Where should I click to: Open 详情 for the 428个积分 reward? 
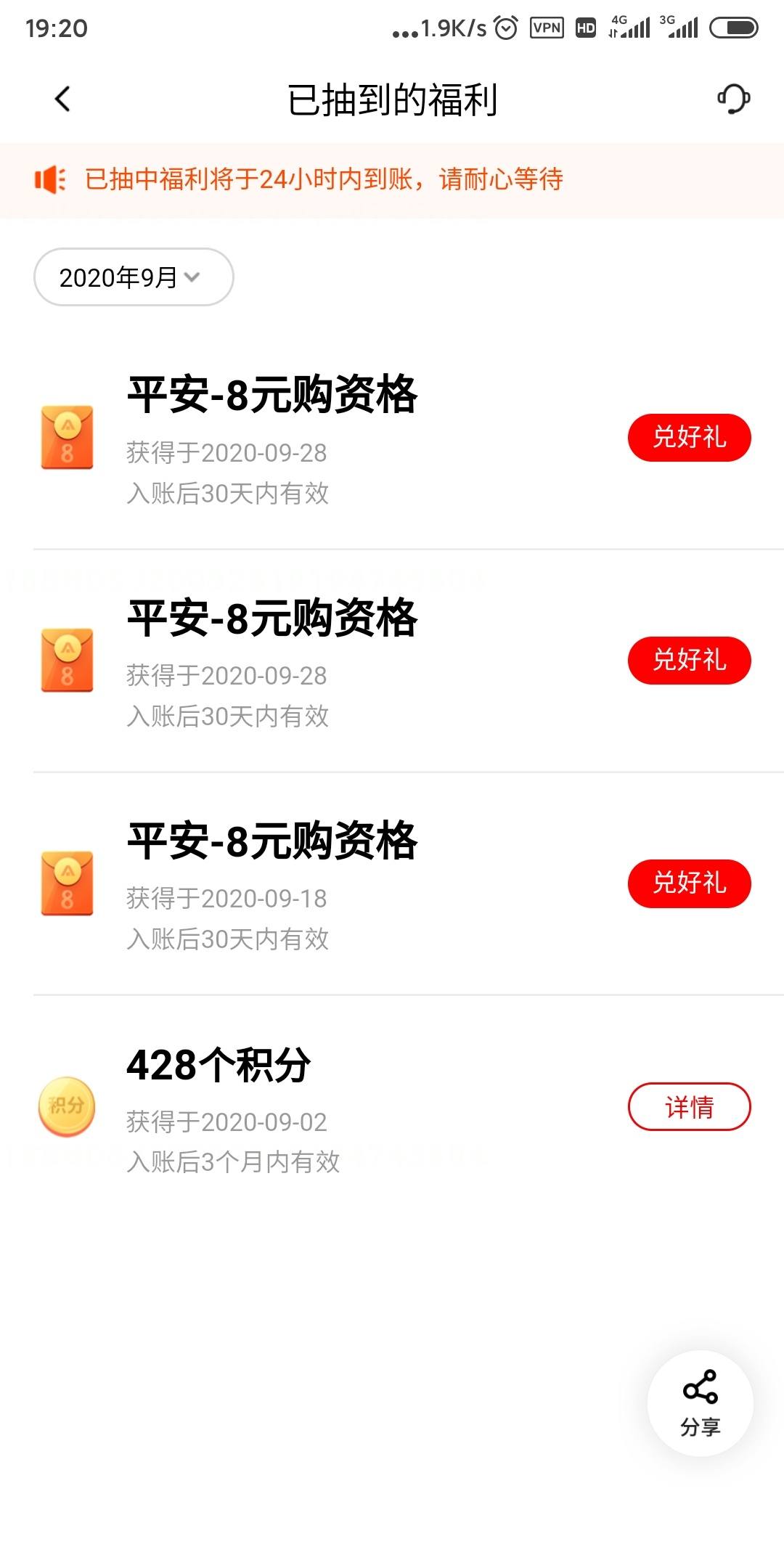click(x=689, y=1106)
